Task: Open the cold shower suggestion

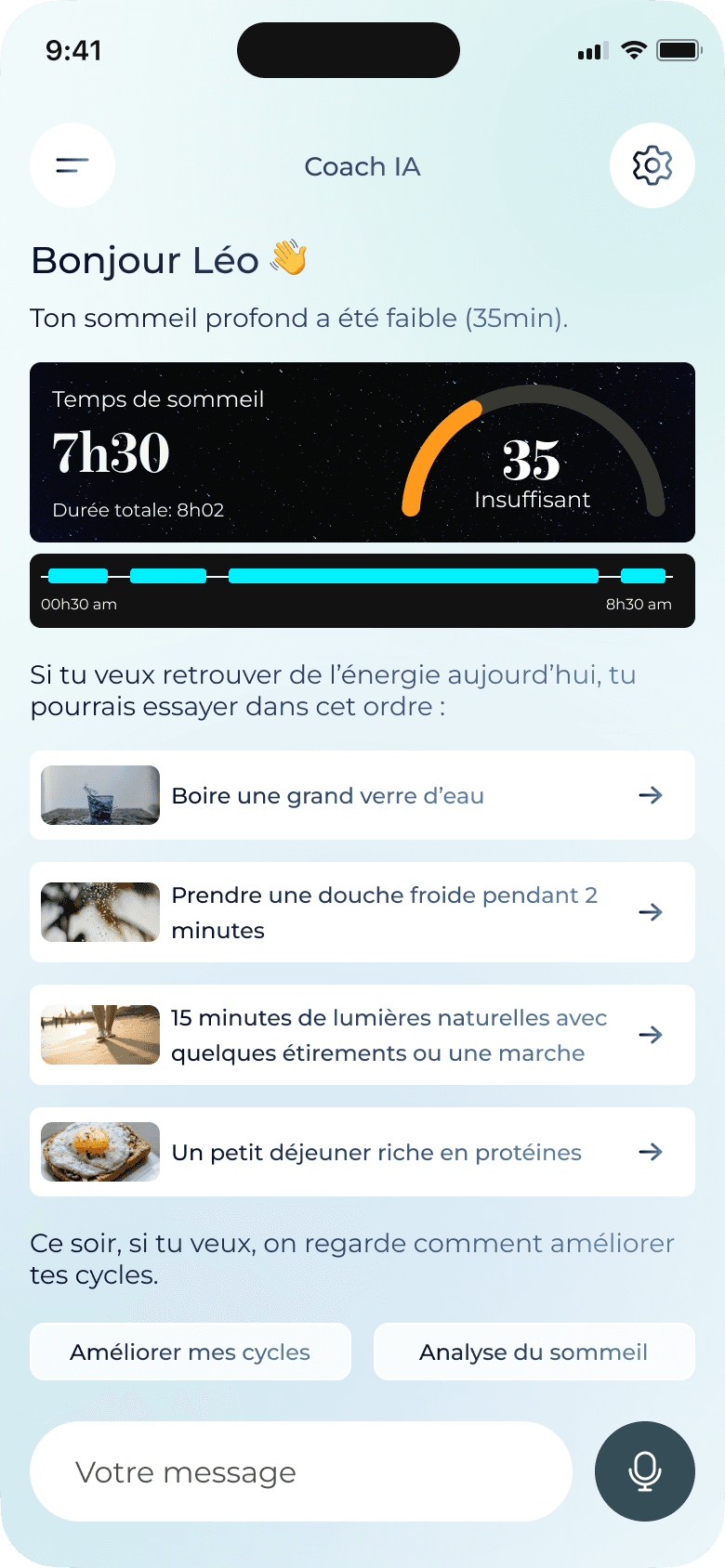Action: 362,912
